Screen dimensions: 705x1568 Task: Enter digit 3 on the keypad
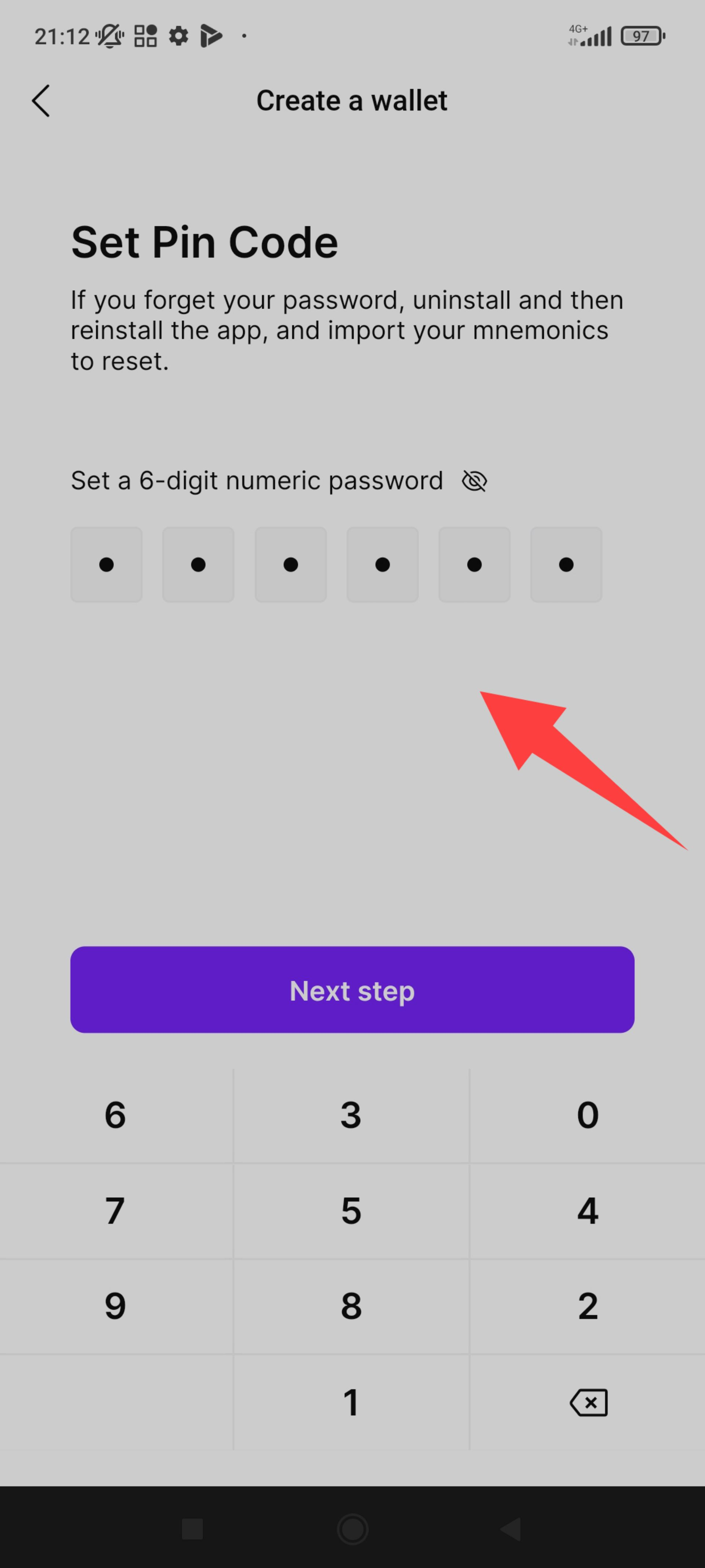pyautogui.click(x=351, y=1115)
